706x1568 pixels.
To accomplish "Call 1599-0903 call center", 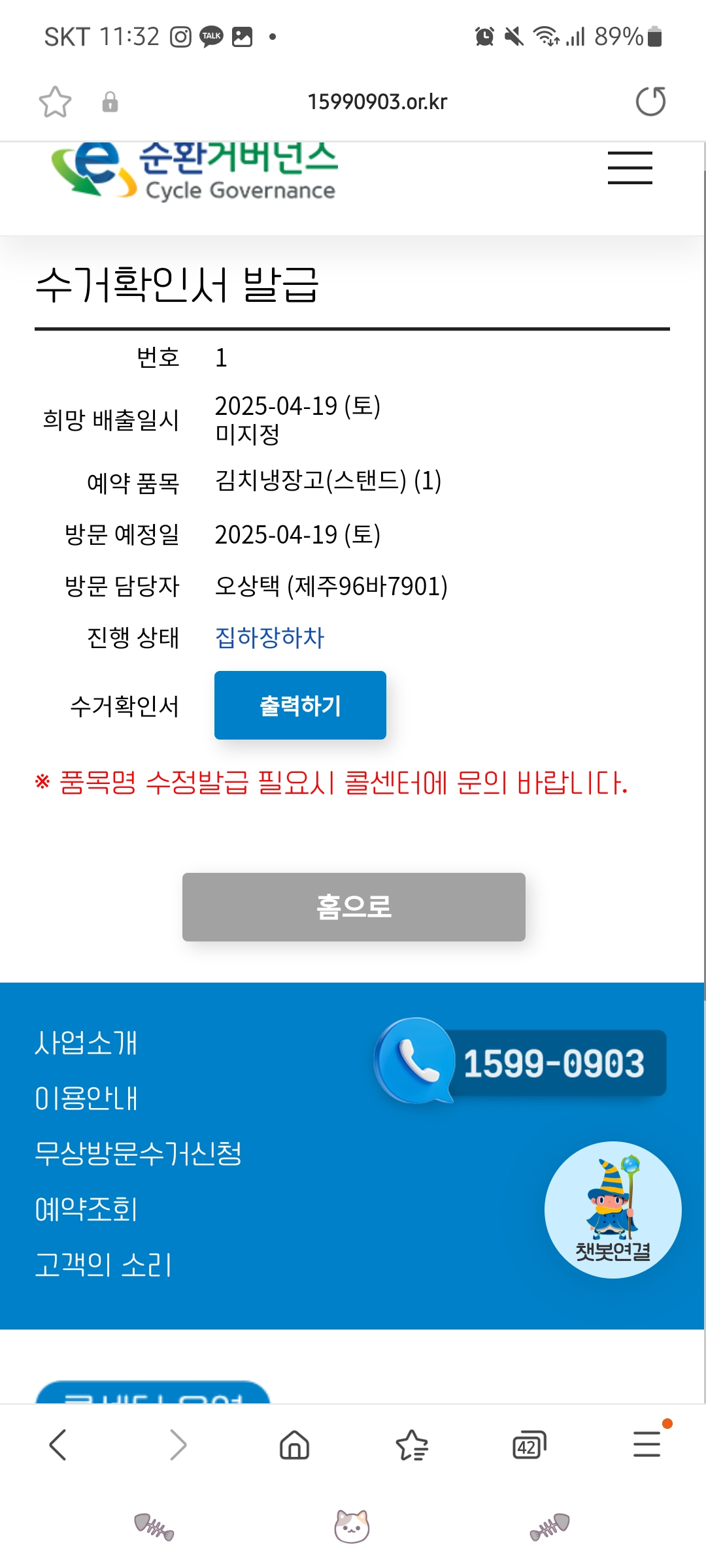I will point(521,1062).
